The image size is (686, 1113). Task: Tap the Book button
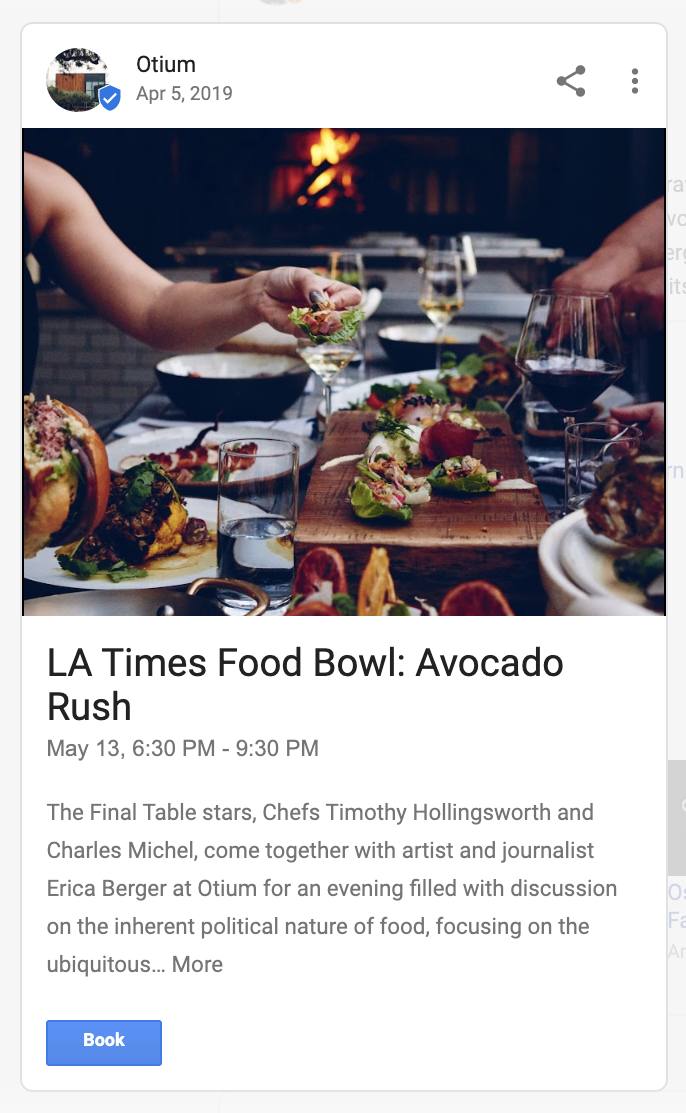pos(104,1042)
